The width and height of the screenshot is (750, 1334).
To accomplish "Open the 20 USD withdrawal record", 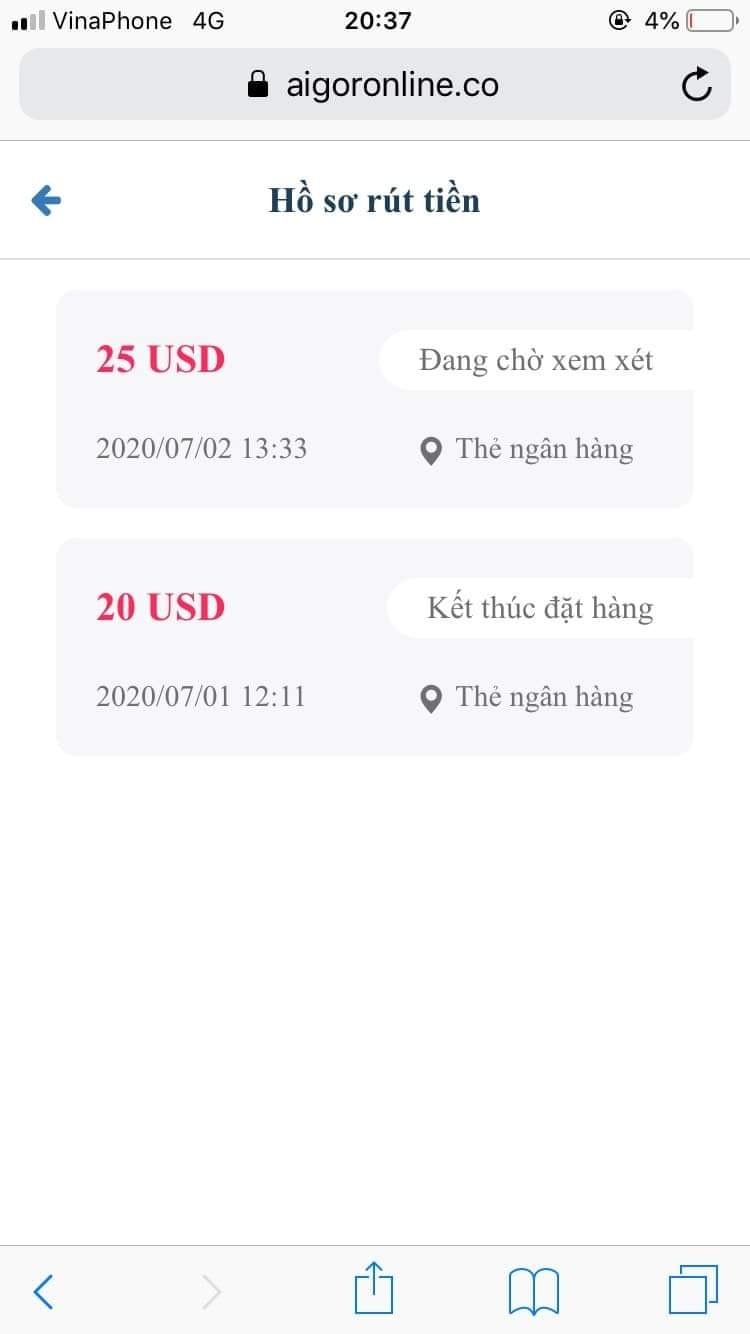I will (374, 647).
